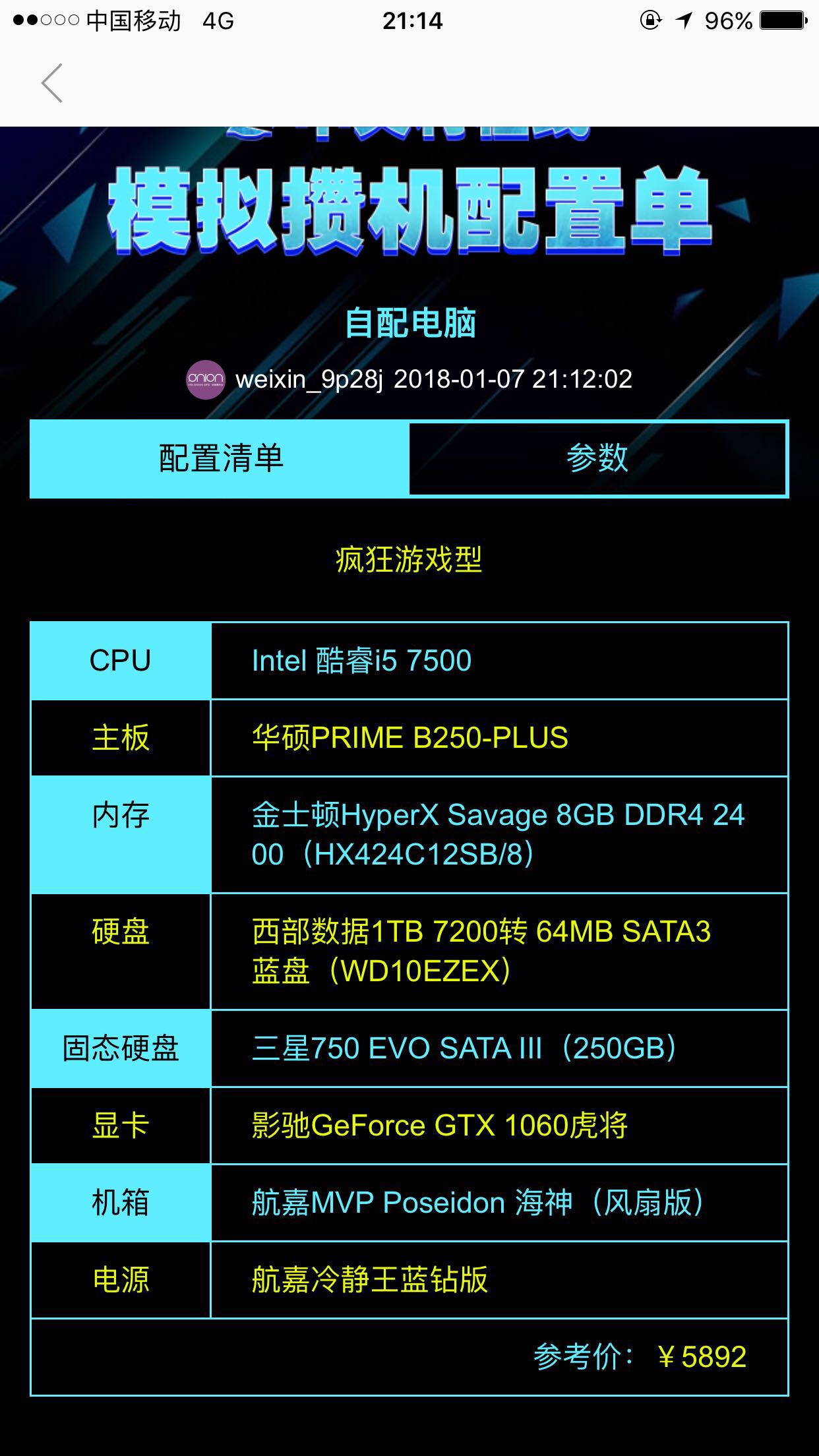Click the orientation lock icon in status bar
This screenshot has height=1456, width=819.
[648, 20]
